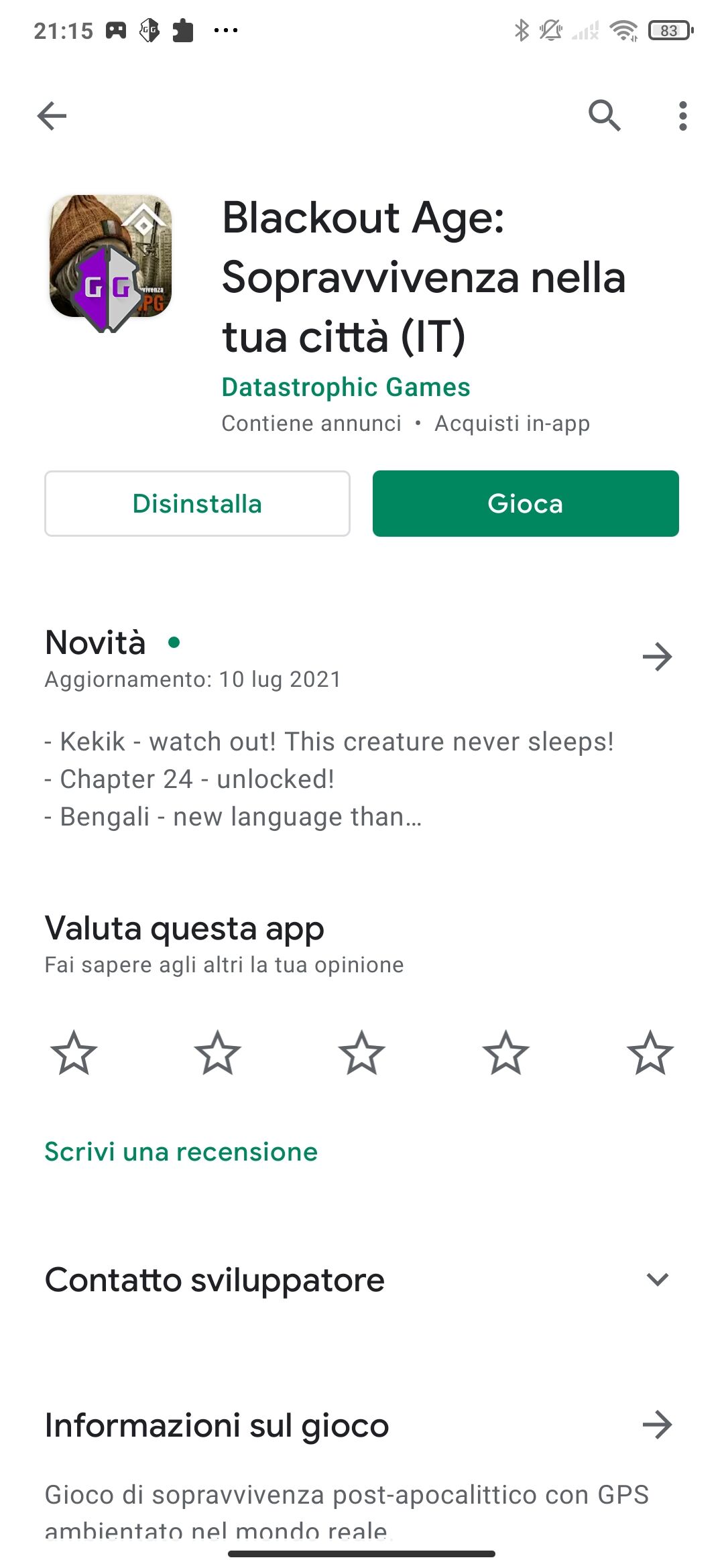Open the Datastrophic Games developer page
Viewport: 724px width, 1568px height.
click(x=346, y=387)
